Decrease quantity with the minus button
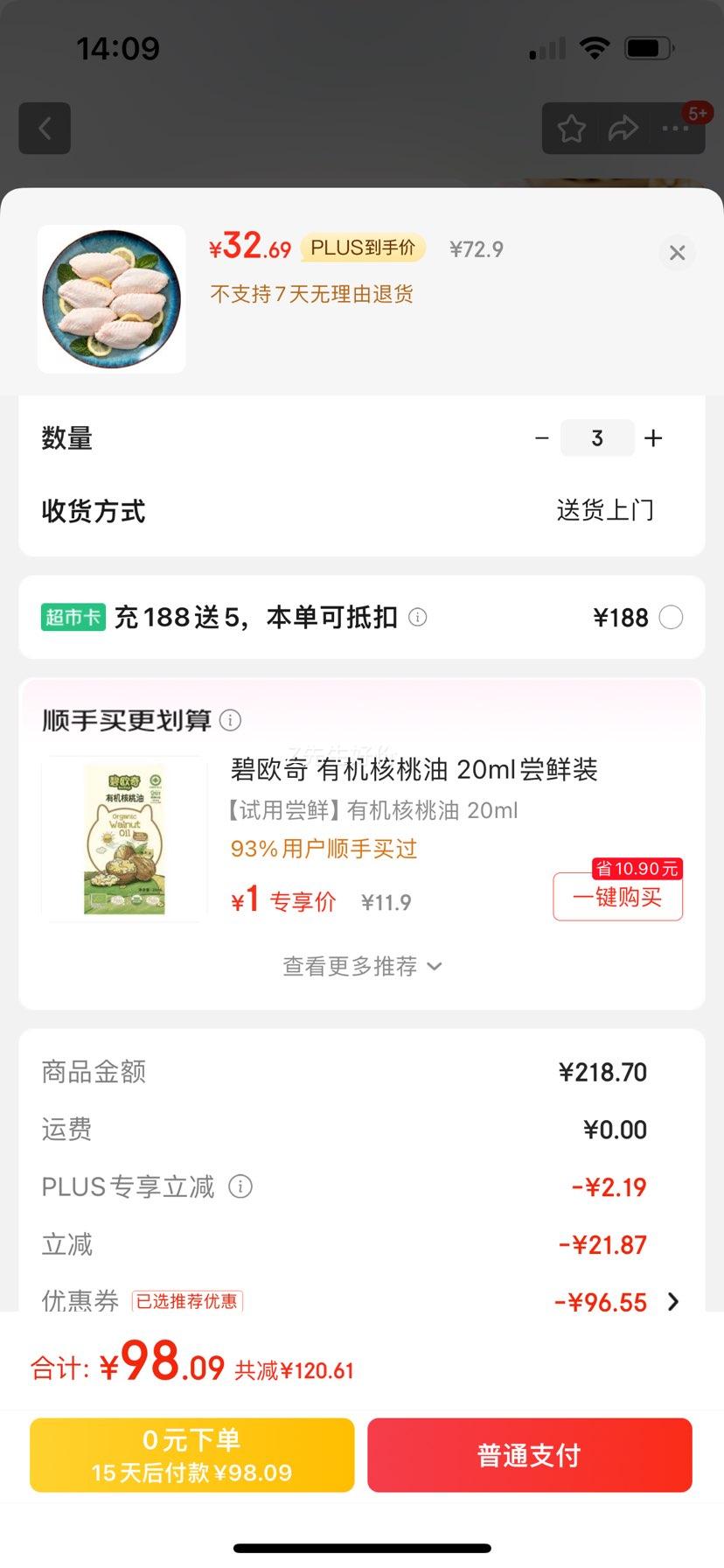Screen dimensions: 724x1568 point(542,438)
